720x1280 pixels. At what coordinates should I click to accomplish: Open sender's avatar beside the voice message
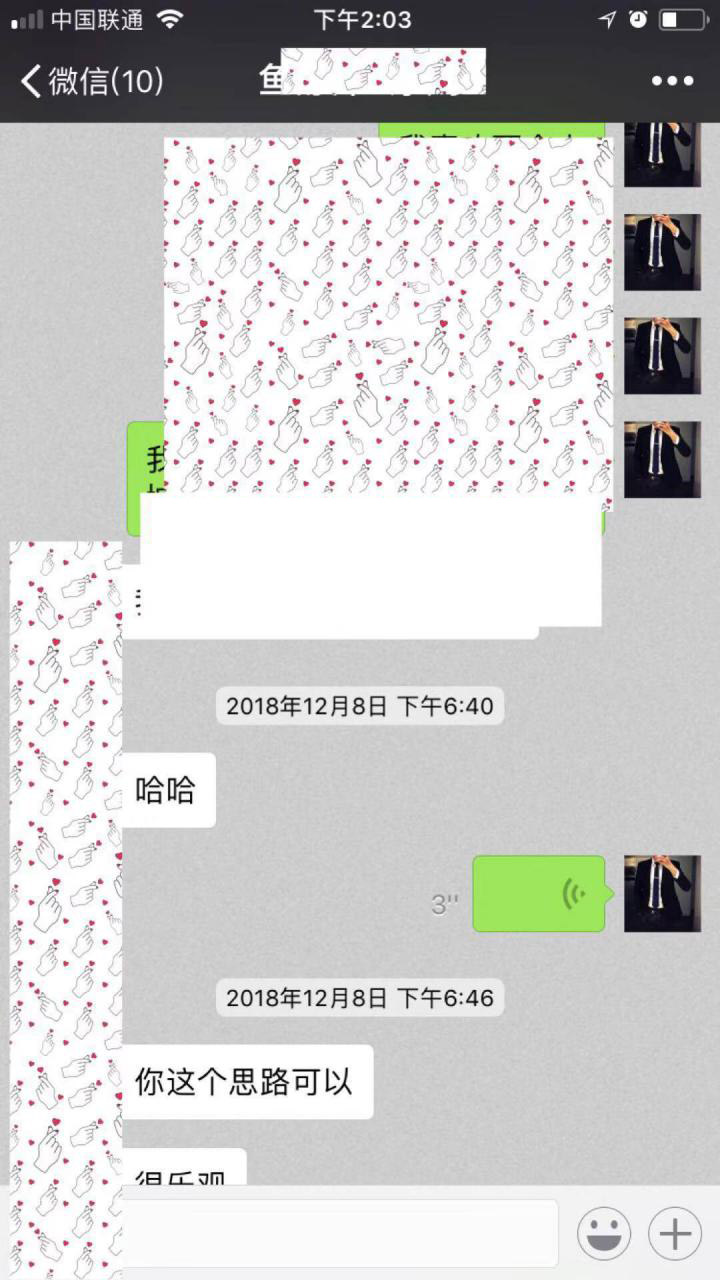click(x=662, y=893)
